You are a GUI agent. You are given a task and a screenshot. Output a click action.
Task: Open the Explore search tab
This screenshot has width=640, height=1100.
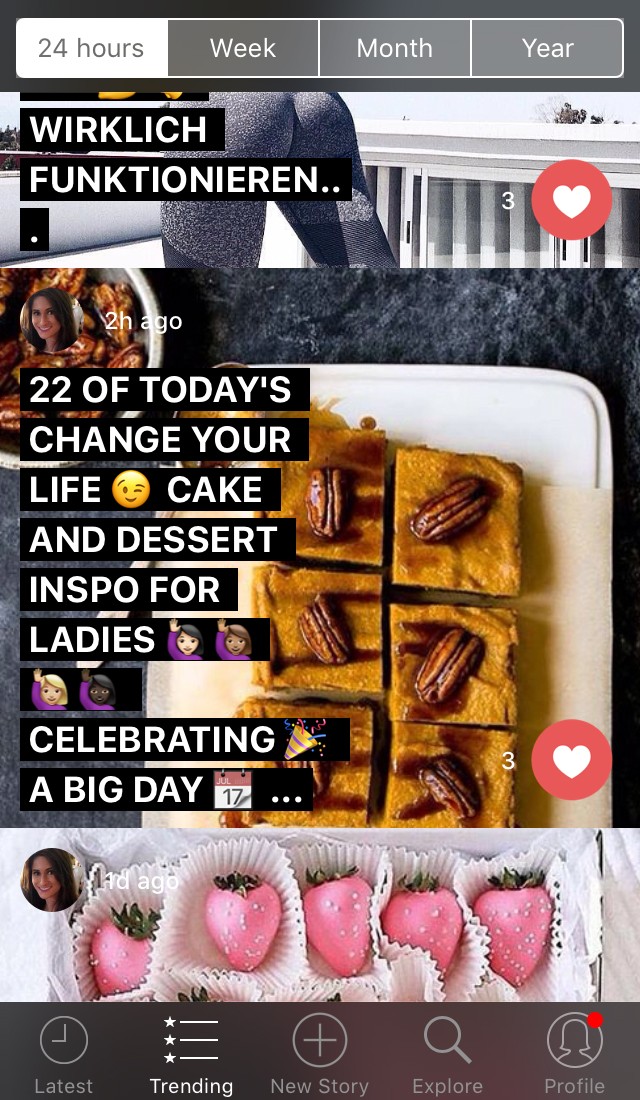[x=447, y=1055]
